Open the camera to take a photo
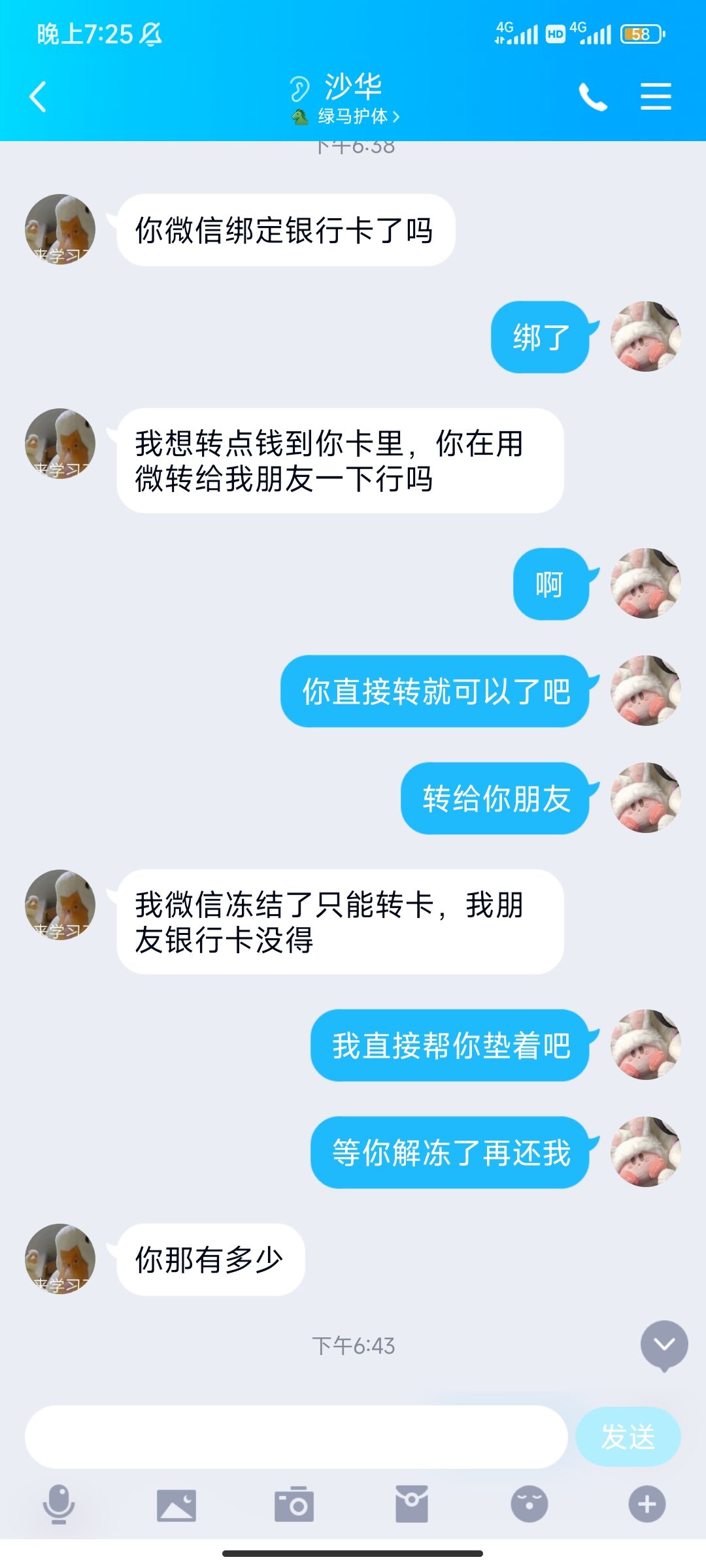 tap(294, 1505)
